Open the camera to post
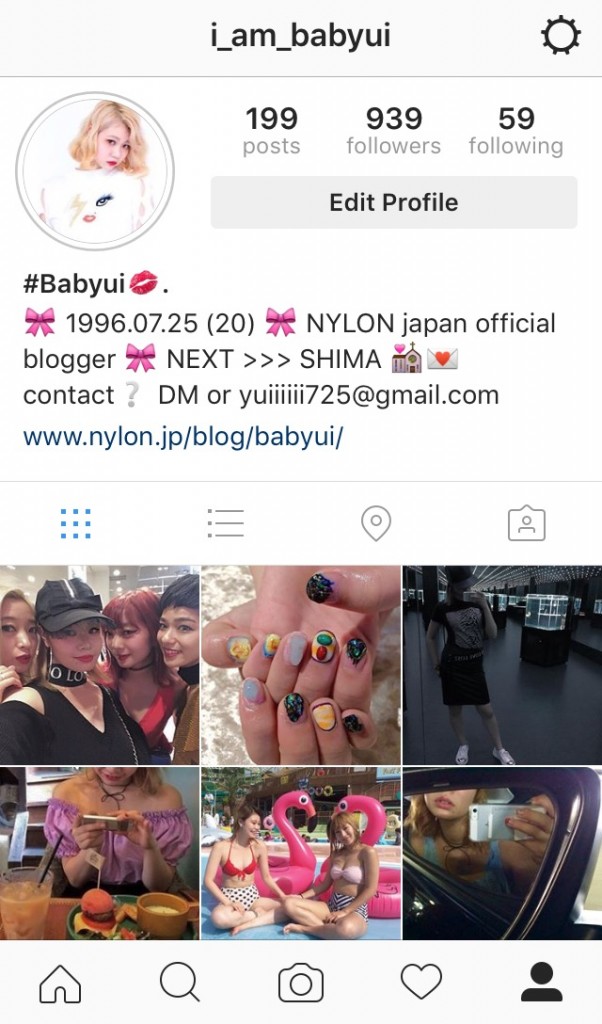602x1024 pixels. tap(301, 983)
